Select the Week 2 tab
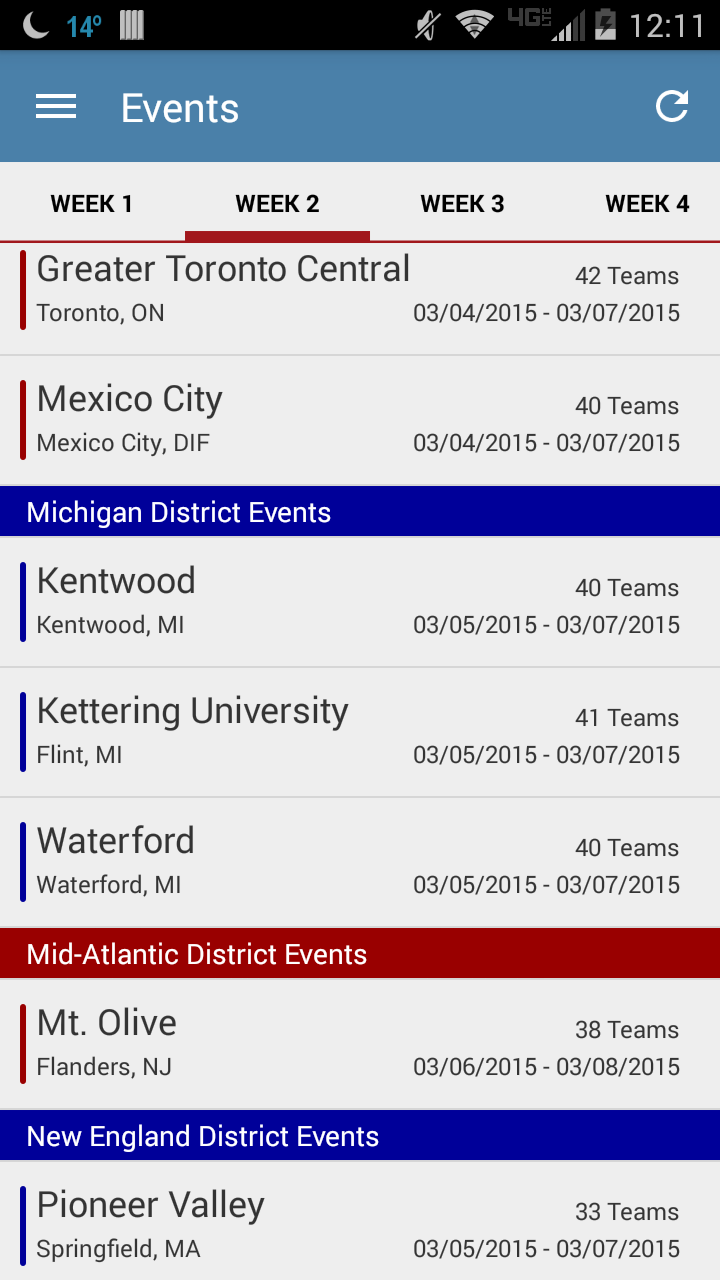The width and height of the screenshot is (720, 1280). click(277, 204)
